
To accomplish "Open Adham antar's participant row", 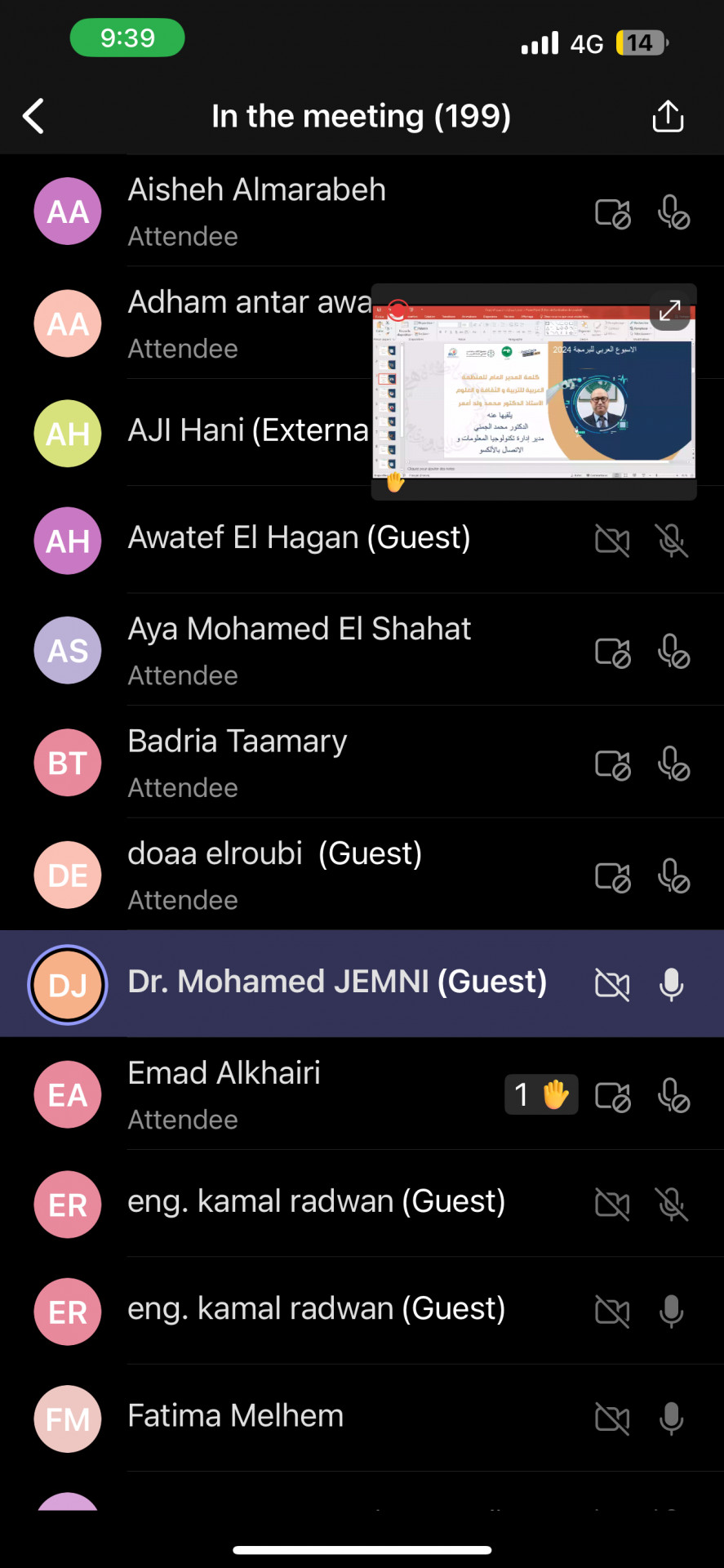I will point(185,324).
